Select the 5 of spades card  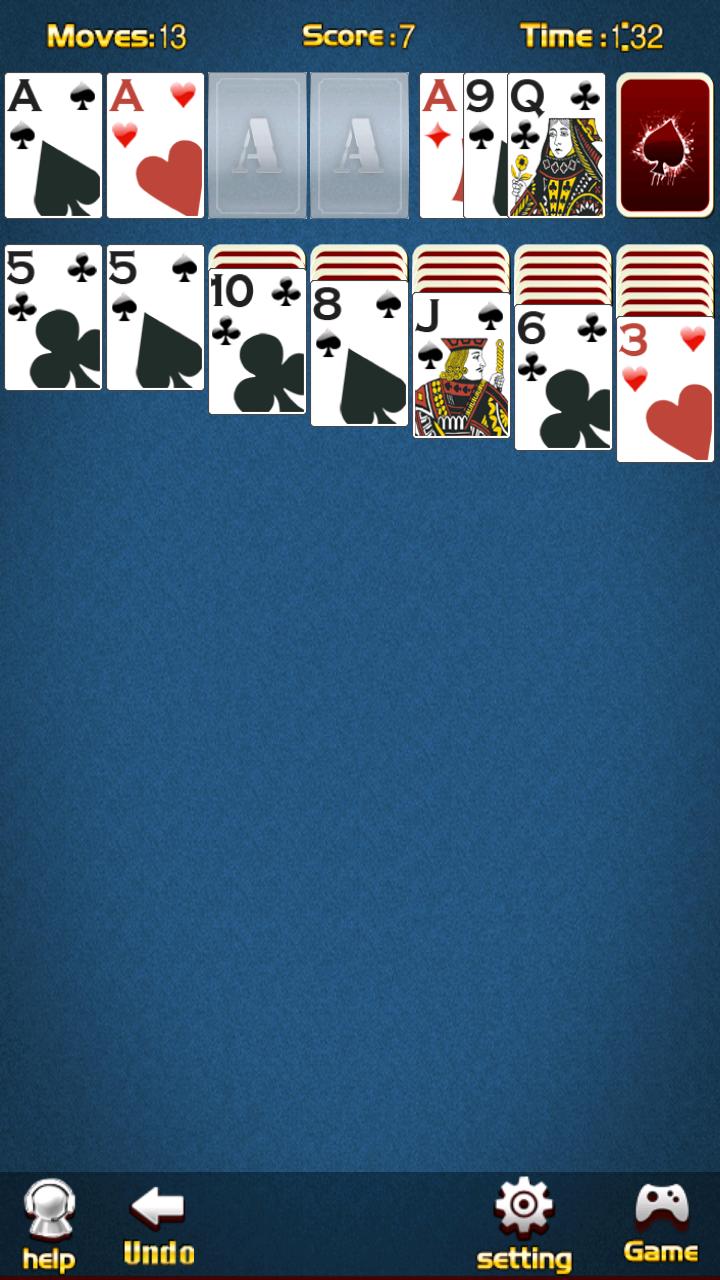click(x=156, y=318)
